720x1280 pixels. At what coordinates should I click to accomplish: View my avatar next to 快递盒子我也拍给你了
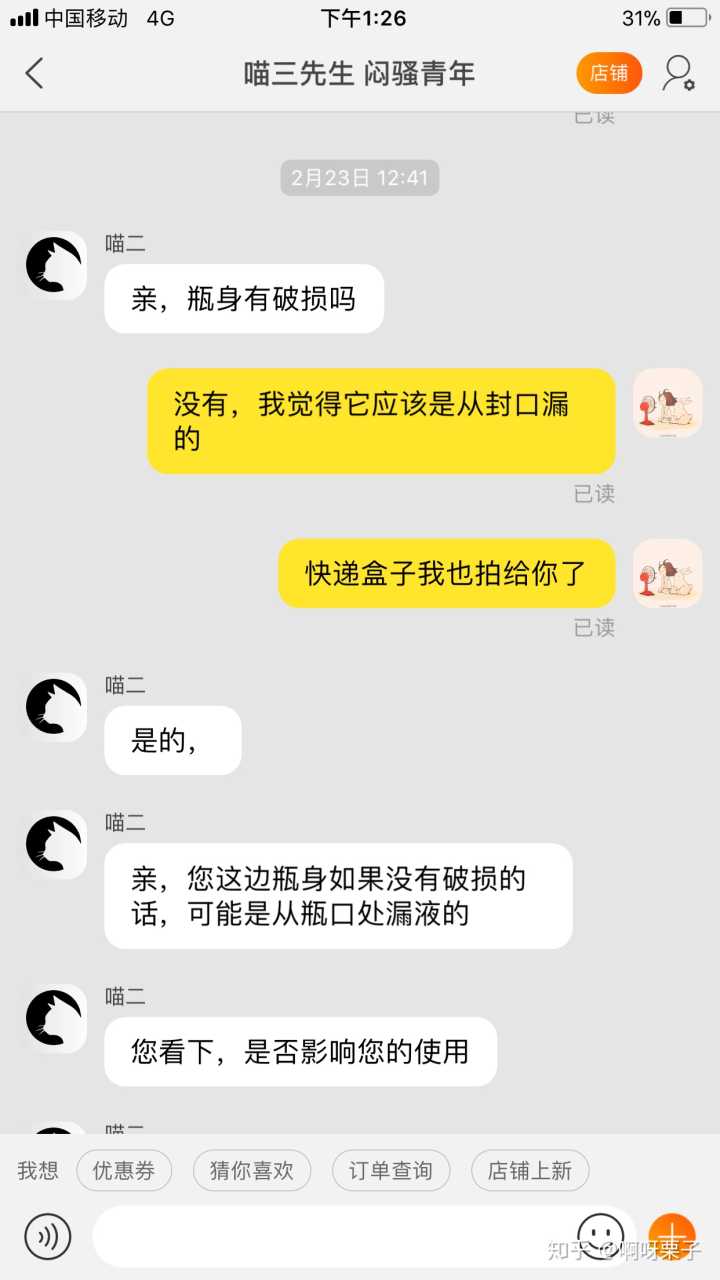point(667,573)
